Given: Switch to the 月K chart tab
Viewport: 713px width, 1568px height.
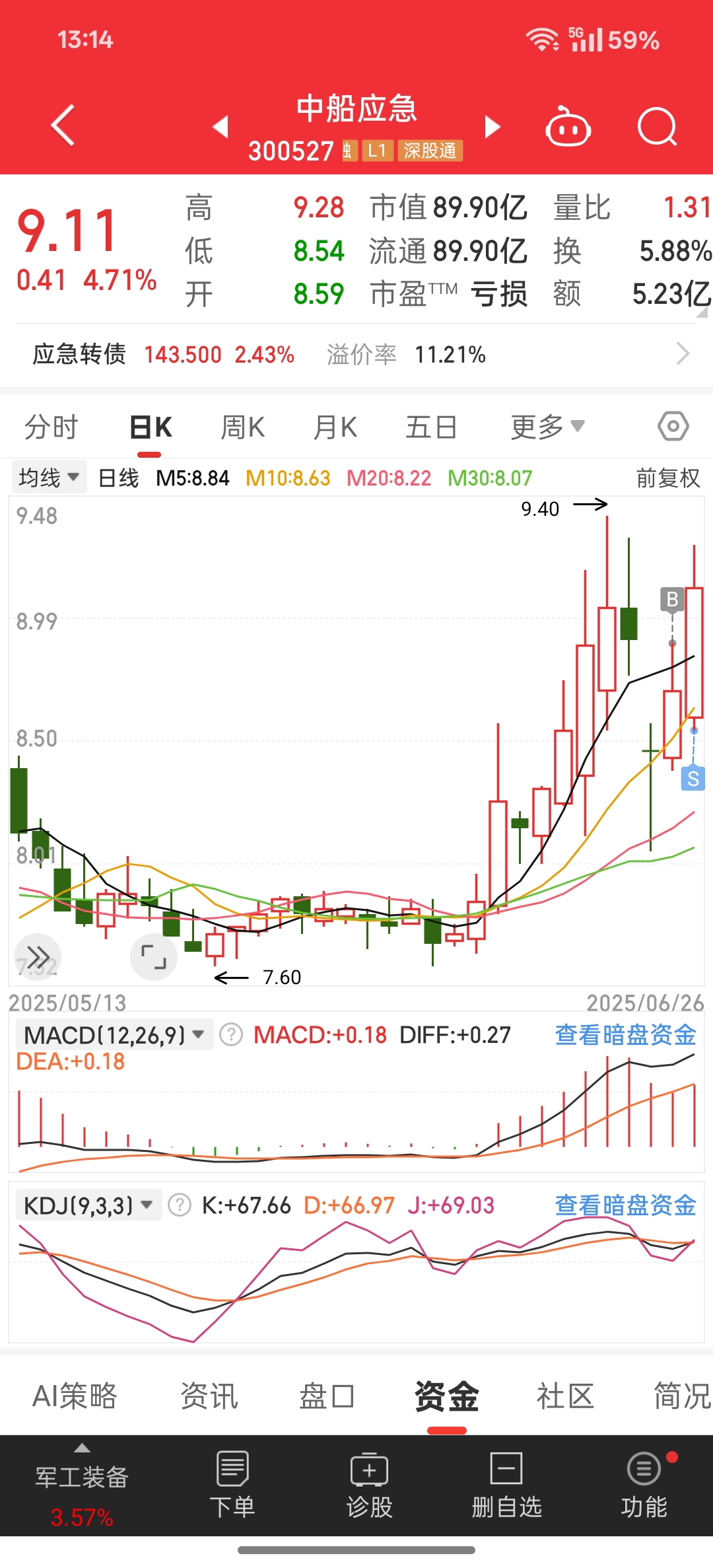Looking at the screenshot, I should (335, 427).
